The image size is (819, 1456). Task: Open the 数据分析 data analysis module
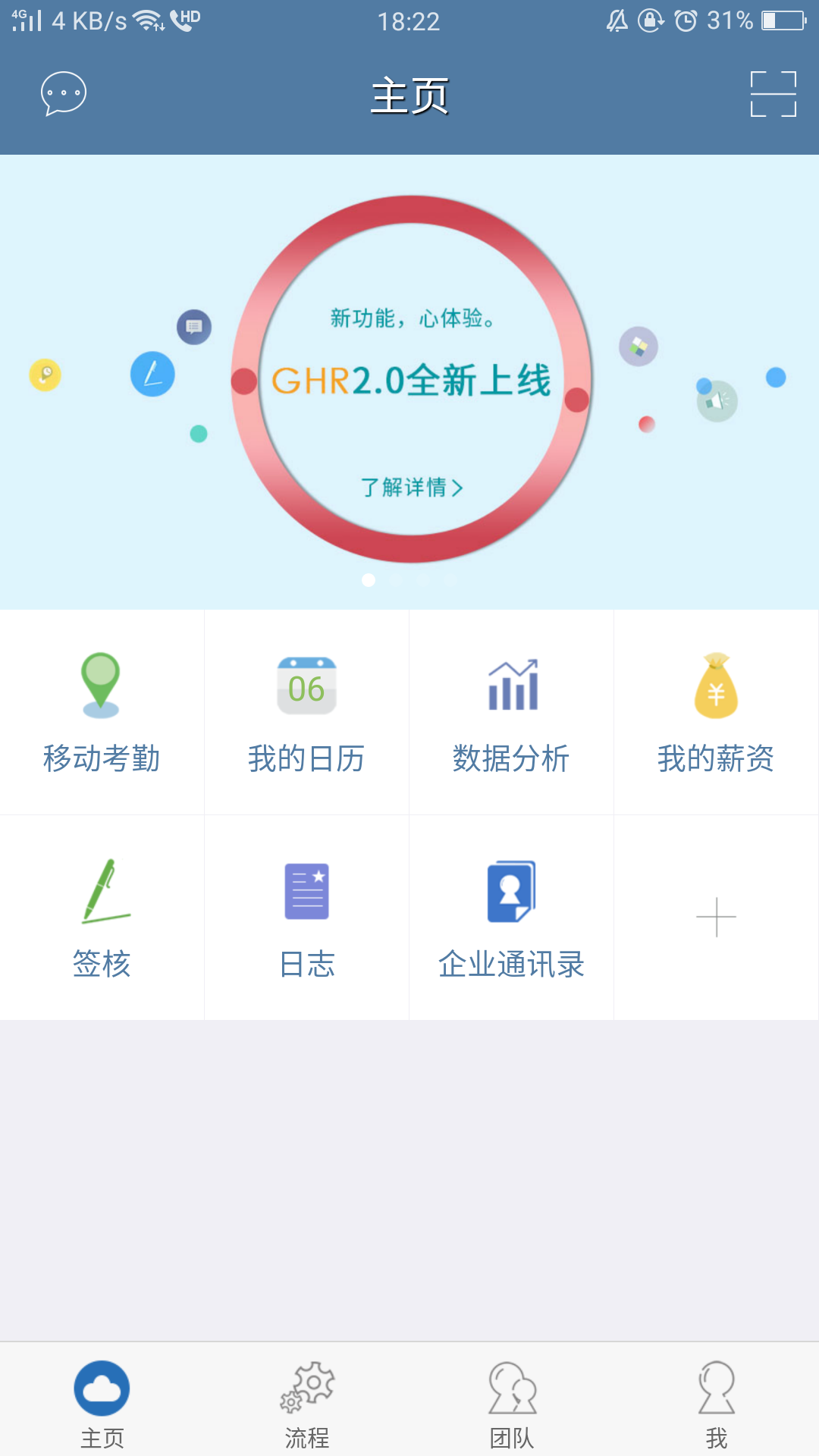click(511, 711)
